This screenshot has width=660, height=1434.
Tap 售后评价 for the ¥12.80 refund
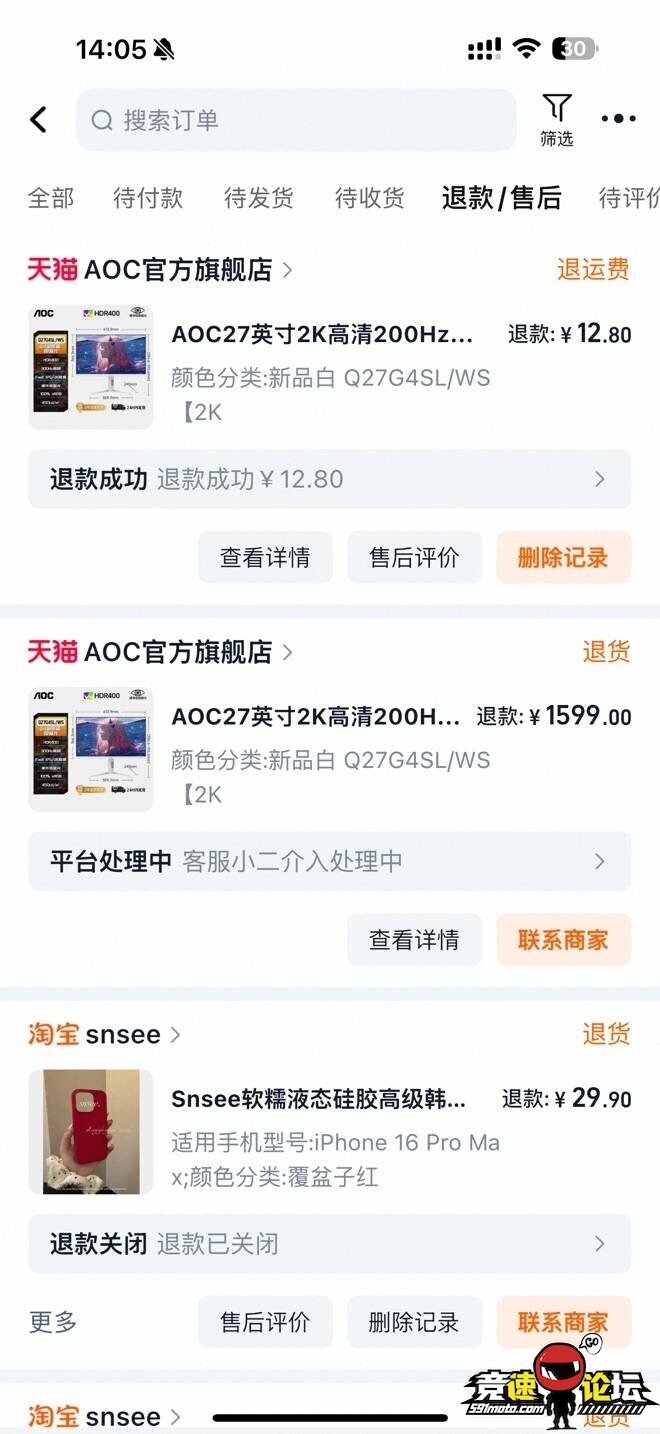(414, 557)
